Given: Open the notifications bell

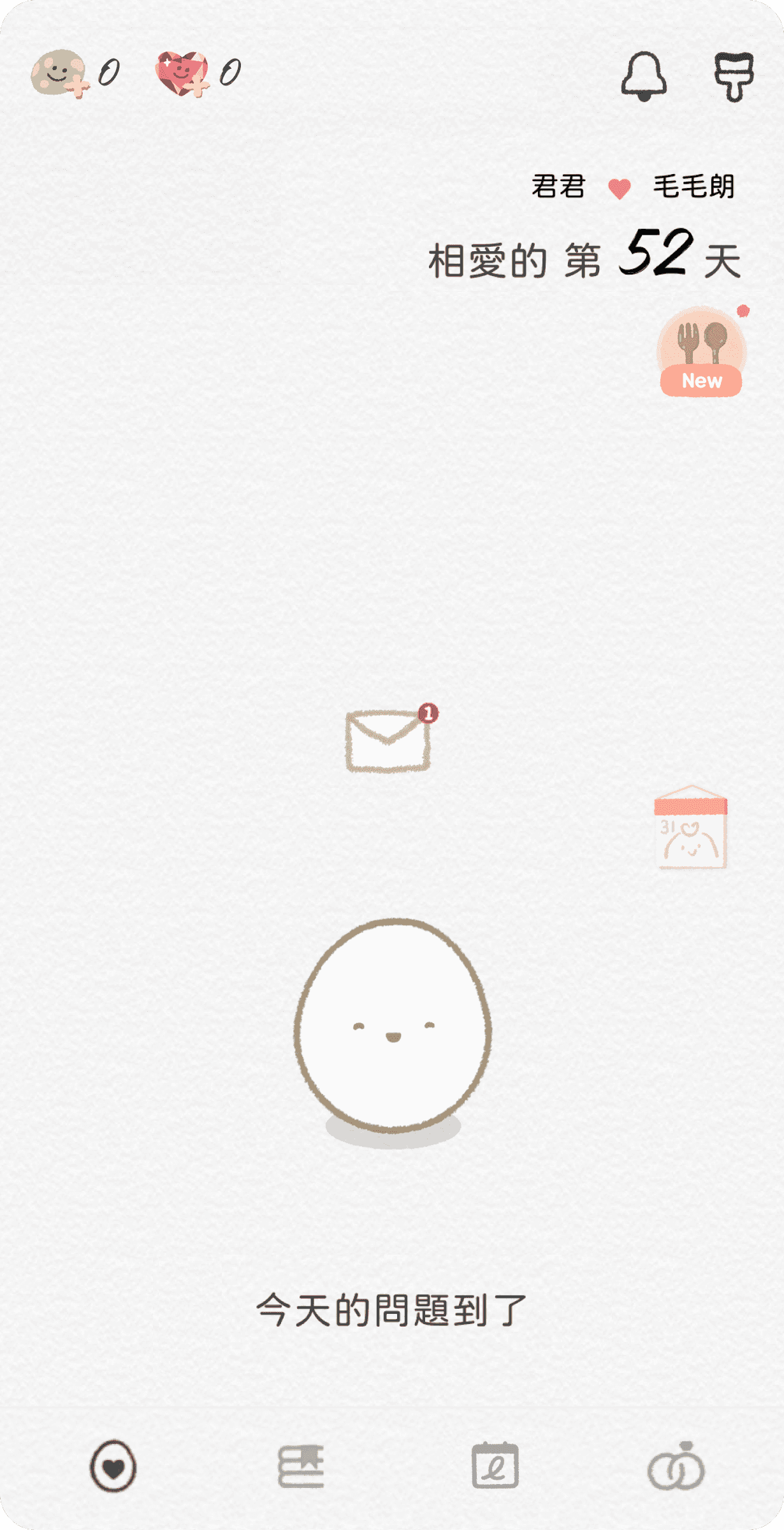Looking at the screenshot, I should (x=644, y=76).
